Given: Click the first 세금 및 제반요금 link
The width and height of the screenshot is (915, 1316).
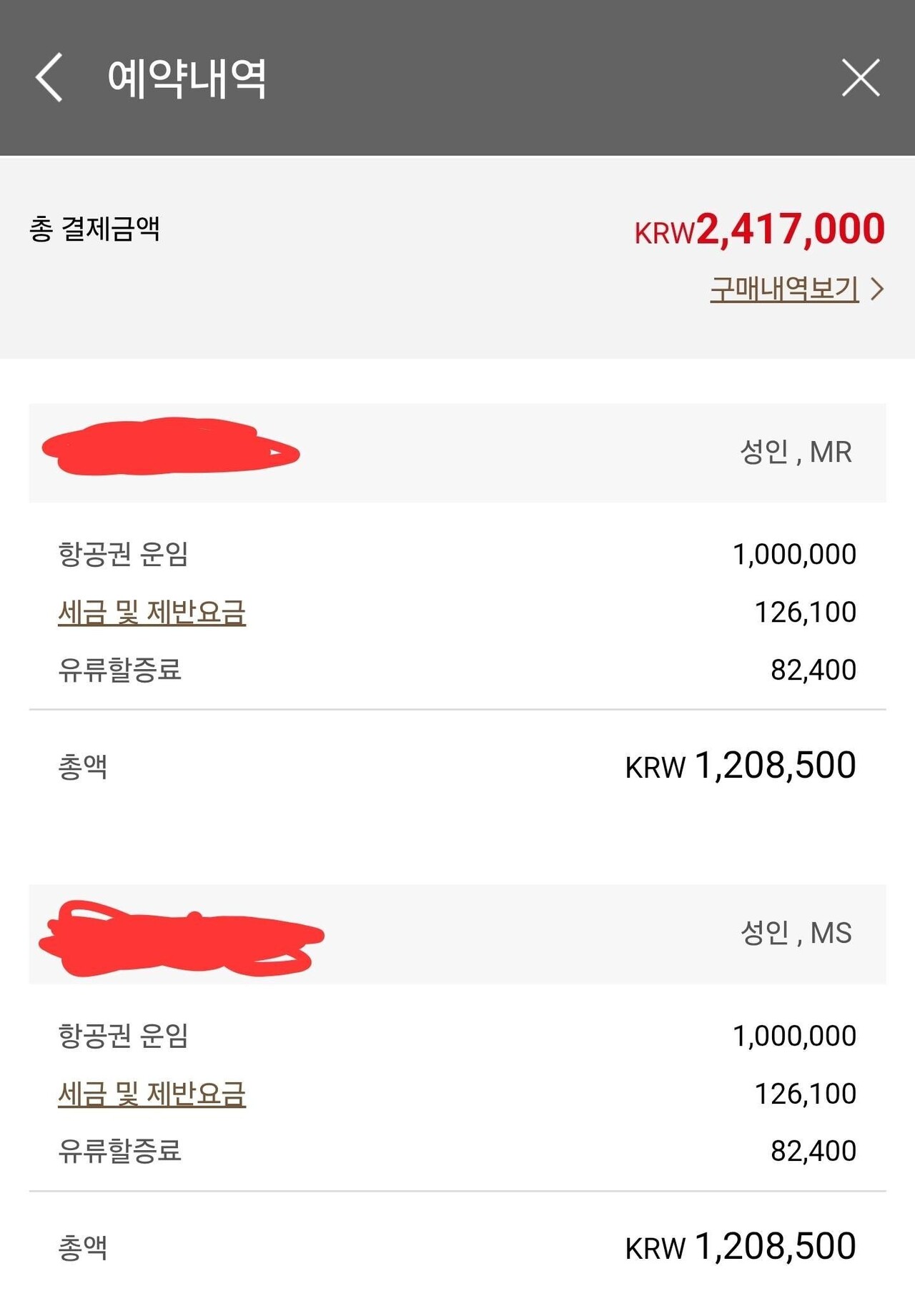Looking at the screenshot, I should click(x=152, y=612).
